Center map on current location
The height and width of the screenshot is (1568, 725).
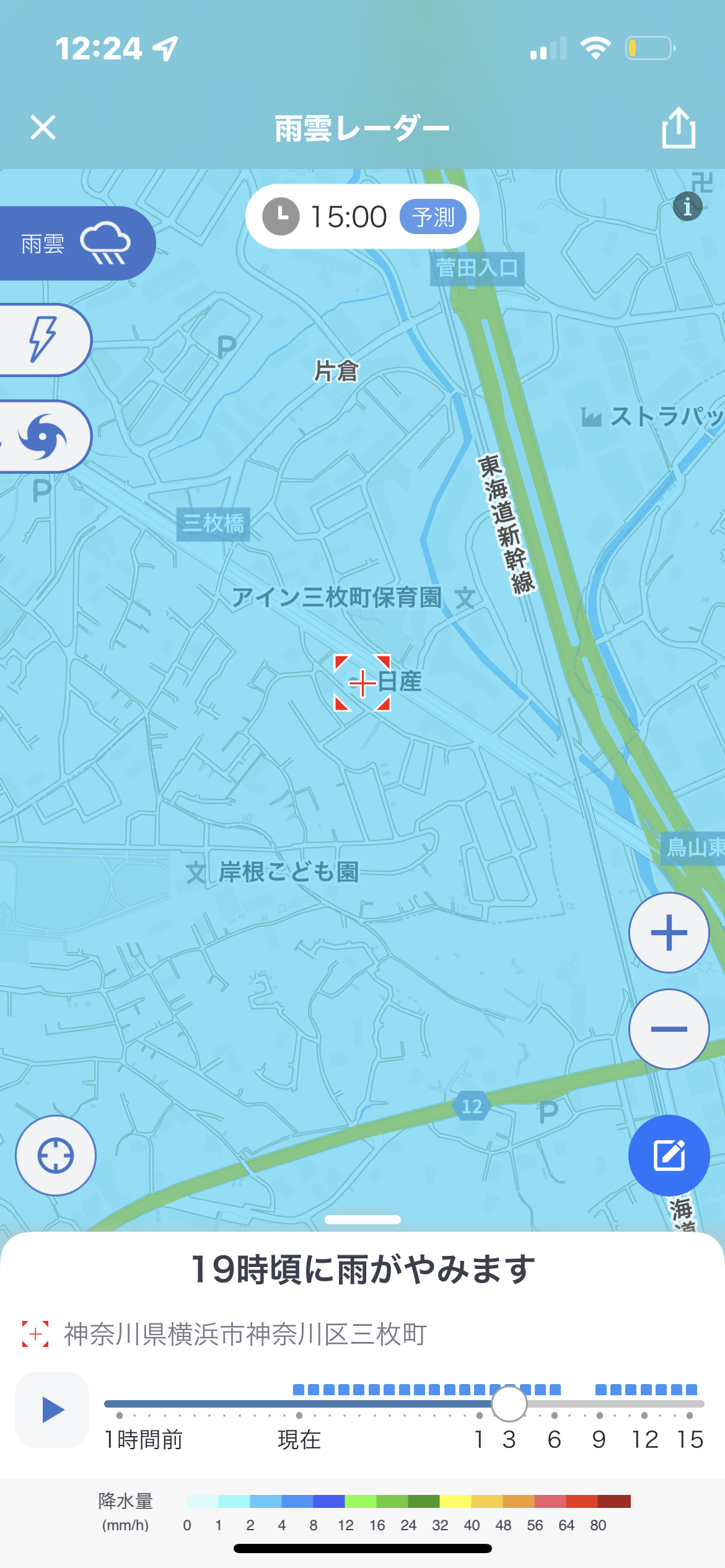coord(56,1155)
